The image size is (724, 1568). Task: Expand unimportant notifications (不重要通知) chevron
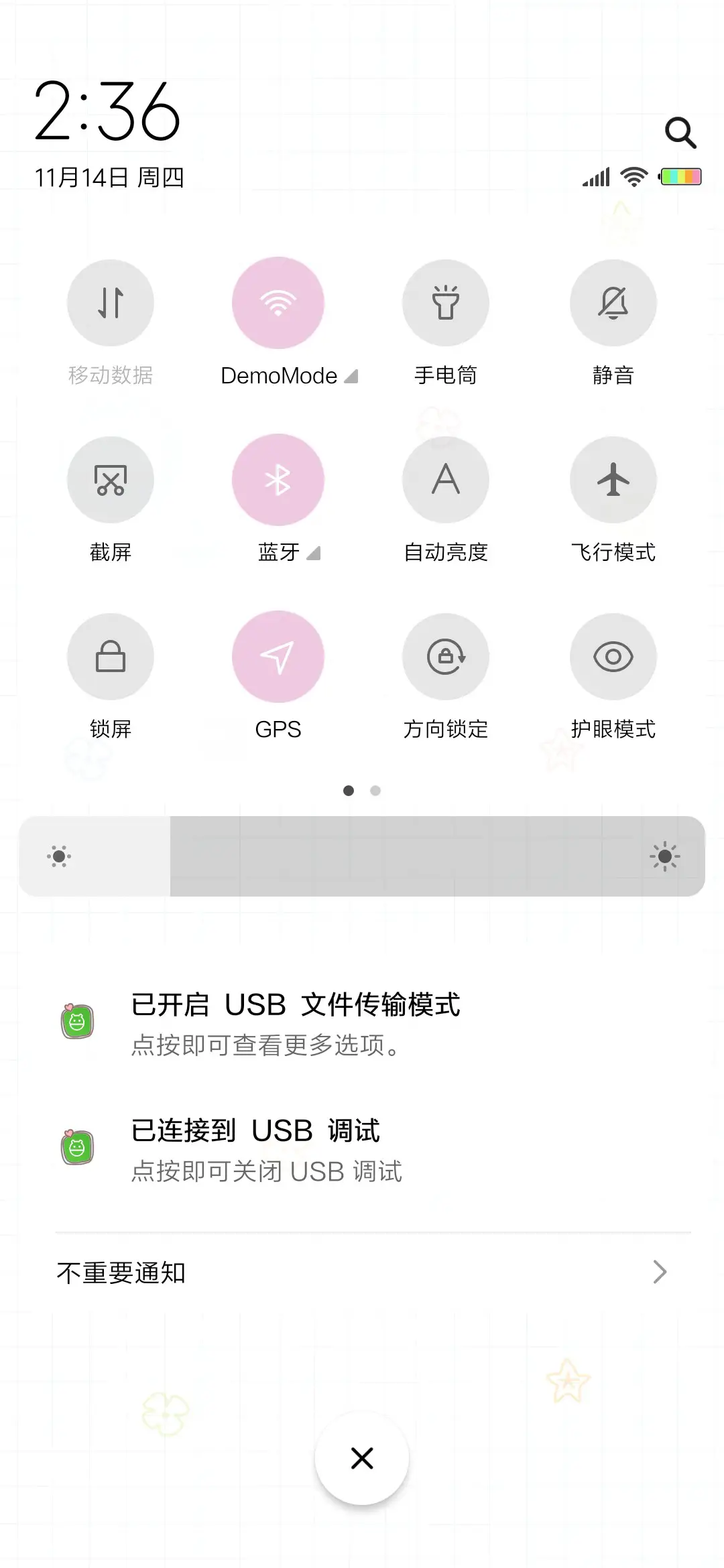pyautogui.click(x=661, y=1271)
